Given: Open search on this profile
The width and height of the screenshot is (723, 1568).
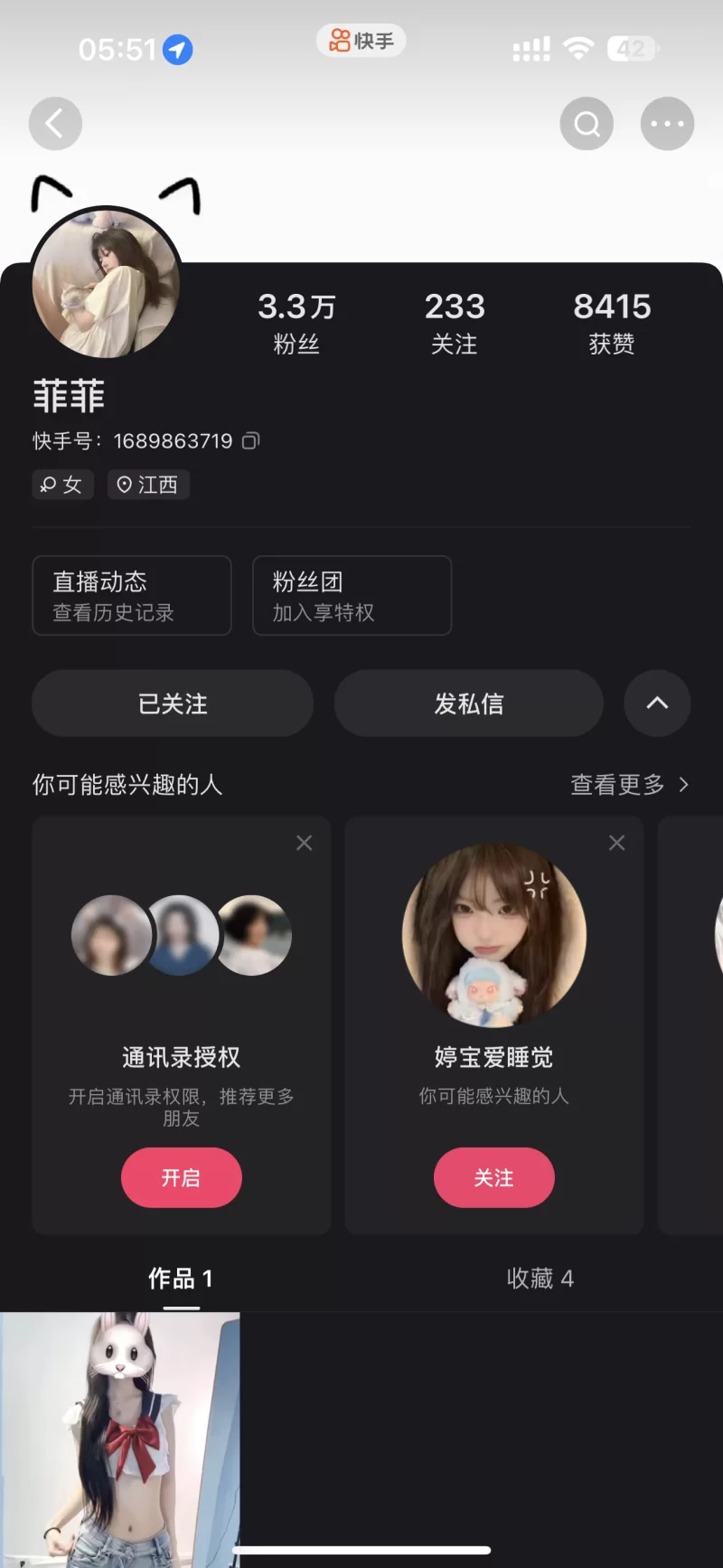Looking at the screenshot, I should [x=587, y=124].
